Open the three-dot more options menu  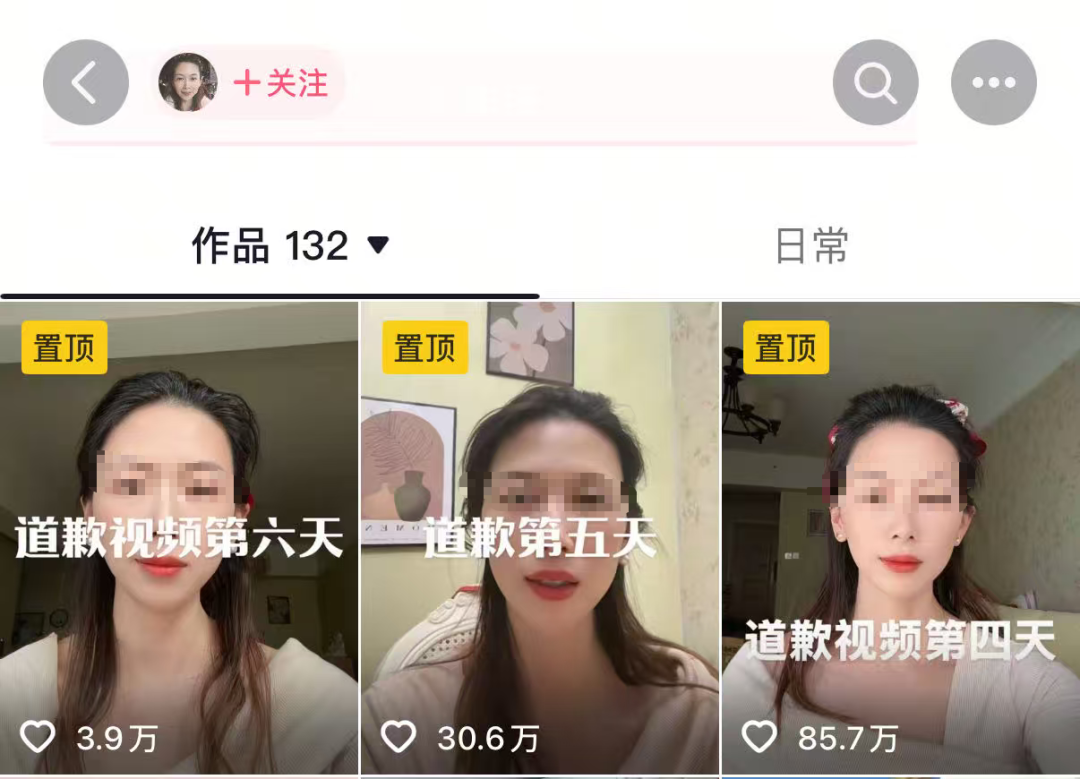(x=993, y=83)
